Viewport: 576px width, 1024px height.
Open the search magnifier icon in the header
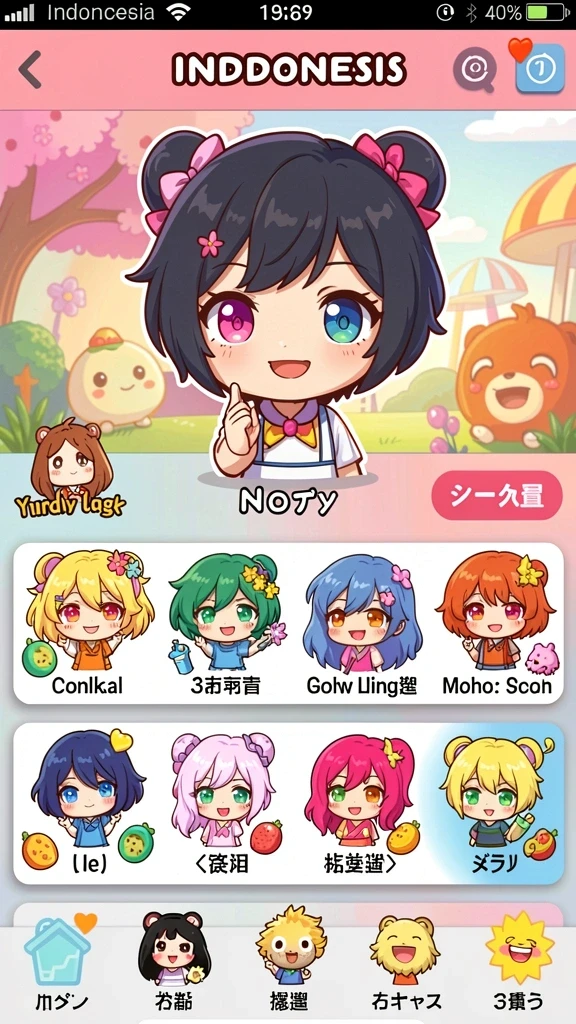tap(475, 69)
